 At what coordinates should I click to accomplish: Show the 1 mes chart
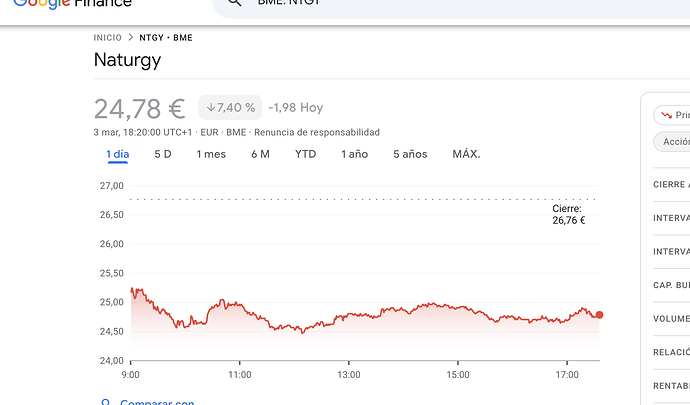click(x=211, y=154)
